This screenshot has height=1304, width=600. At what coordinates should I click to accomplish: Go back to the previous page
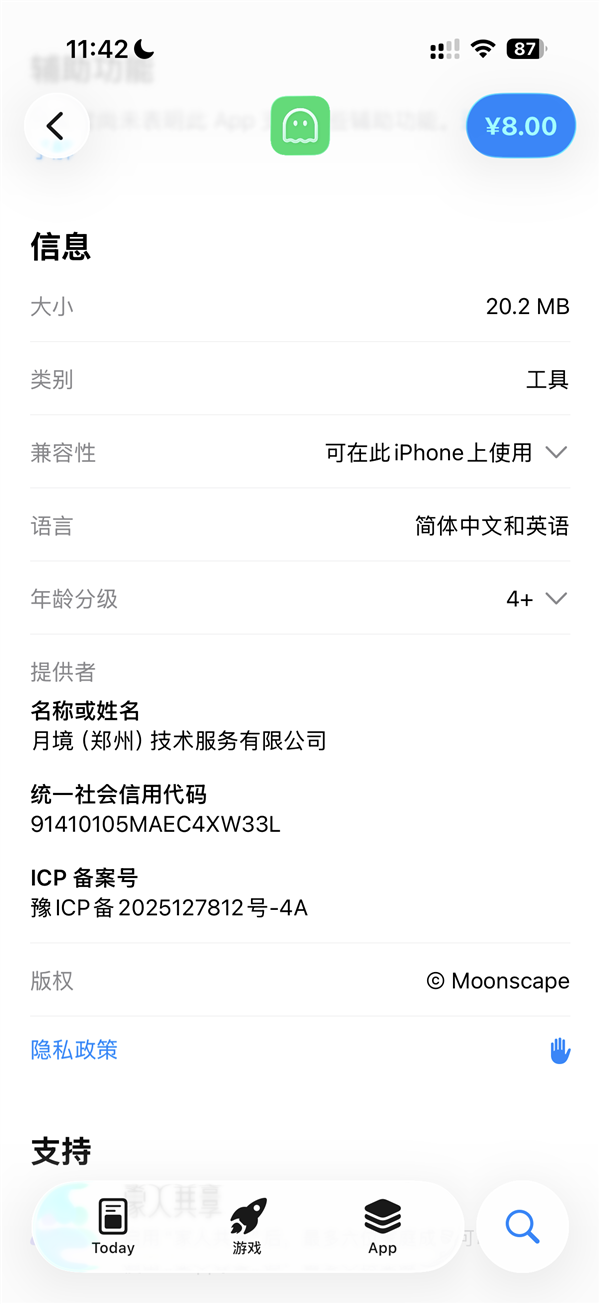pos(56,126)
